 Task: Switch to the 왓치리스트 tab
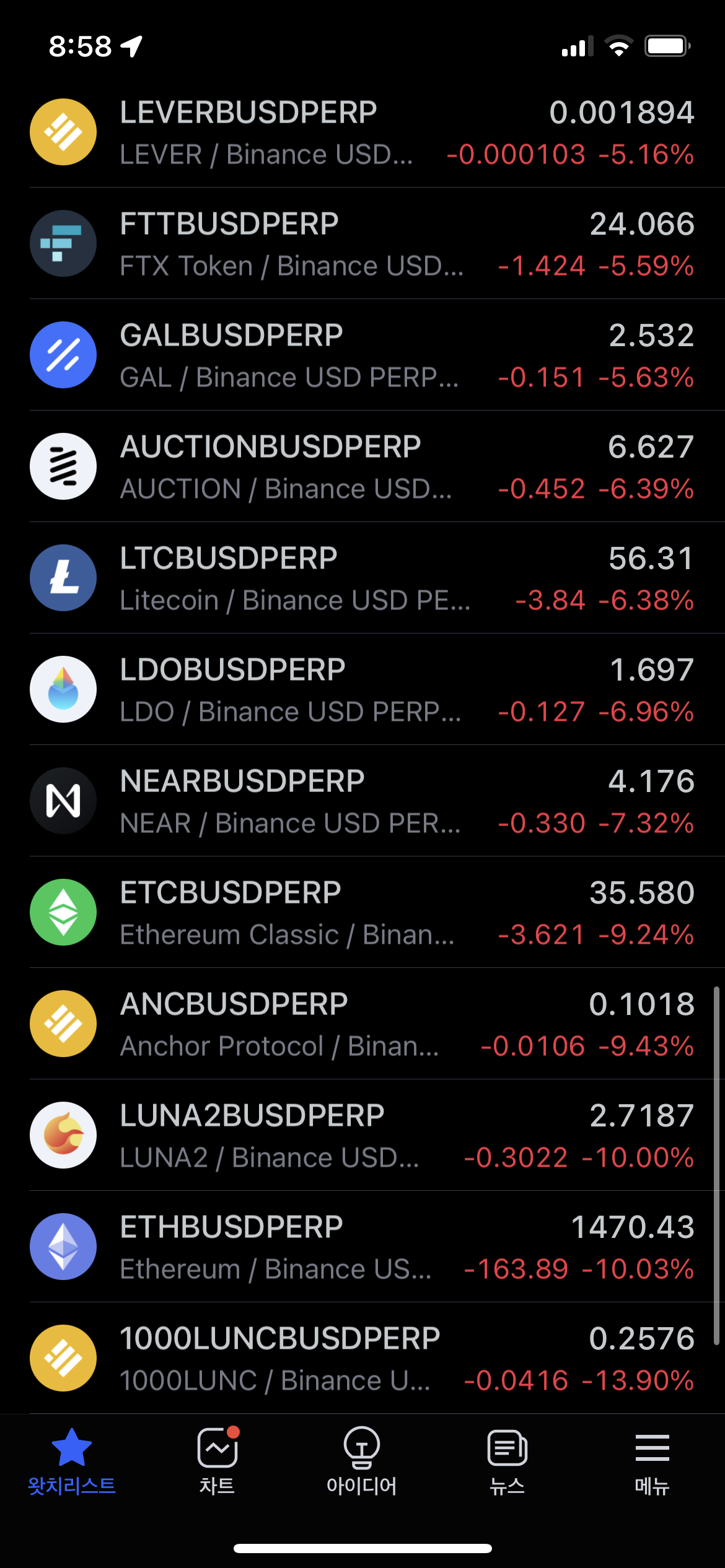(x=72, y=1461)
